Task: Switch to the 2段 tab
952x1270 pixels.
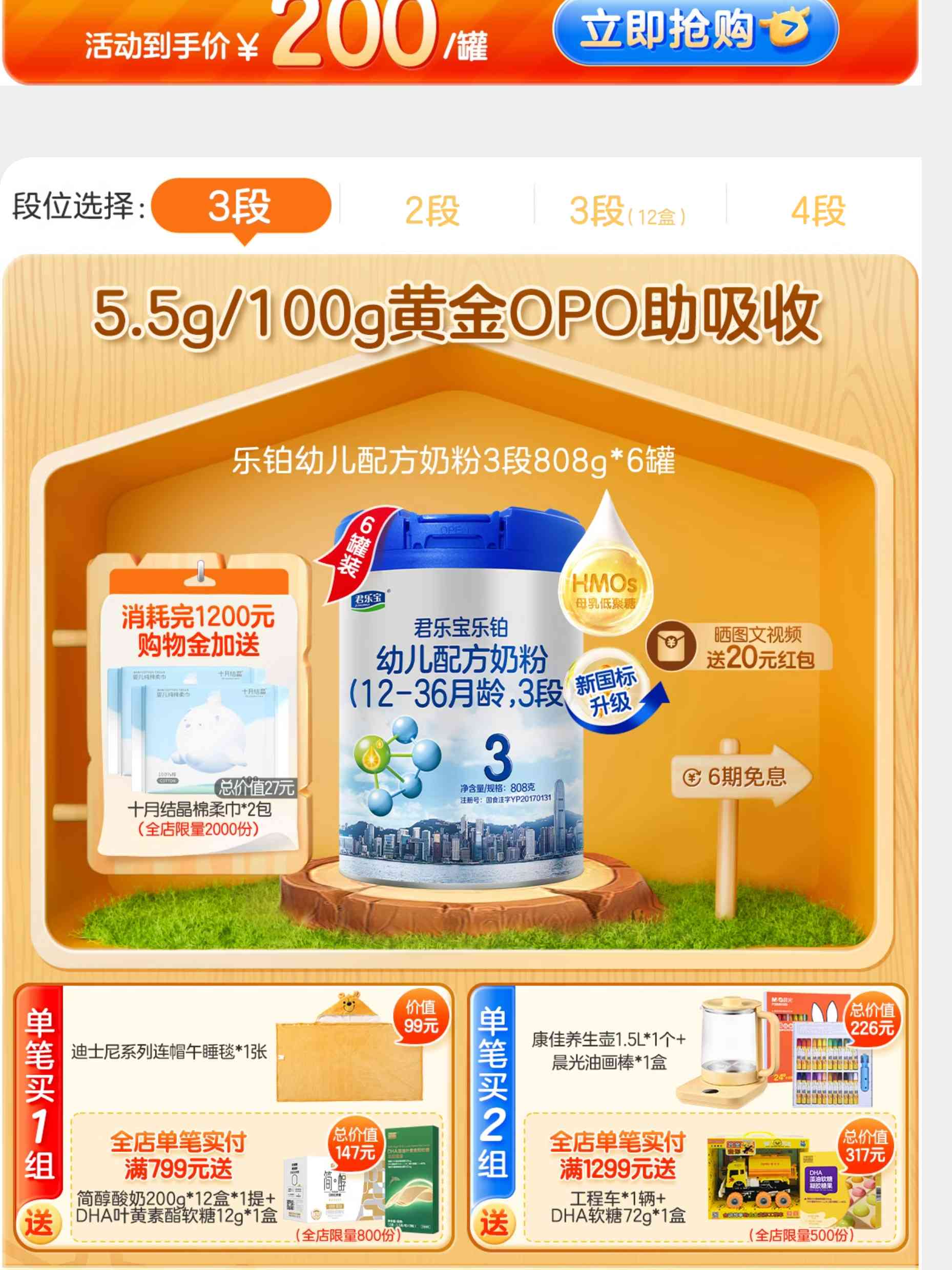Action: (432, 211)
